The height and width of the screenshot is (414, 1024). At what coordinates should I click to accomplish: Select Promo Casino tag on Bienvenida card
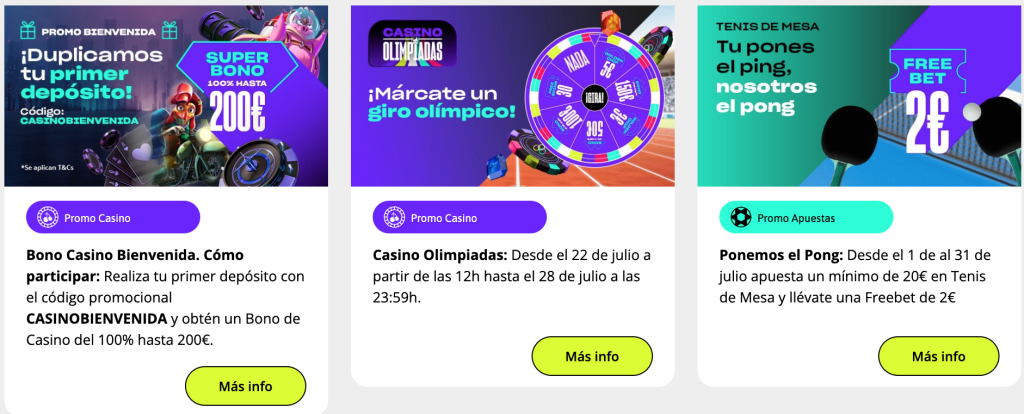click(x=113, y=217)
